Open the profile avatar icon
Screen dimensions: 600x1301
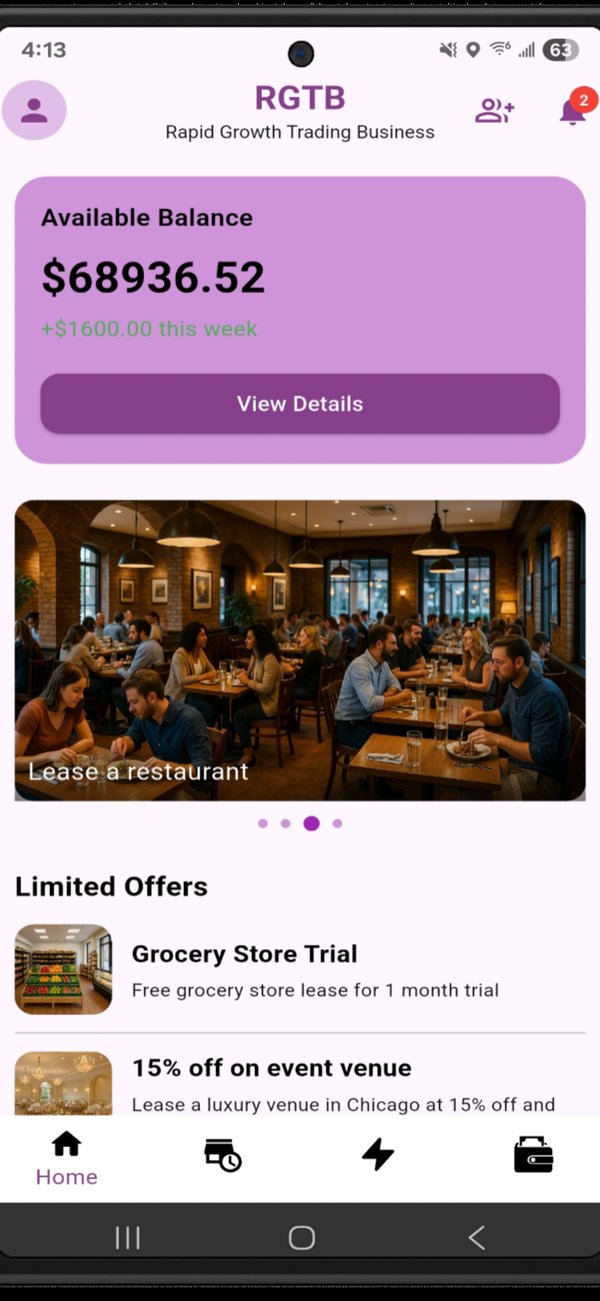34,110
